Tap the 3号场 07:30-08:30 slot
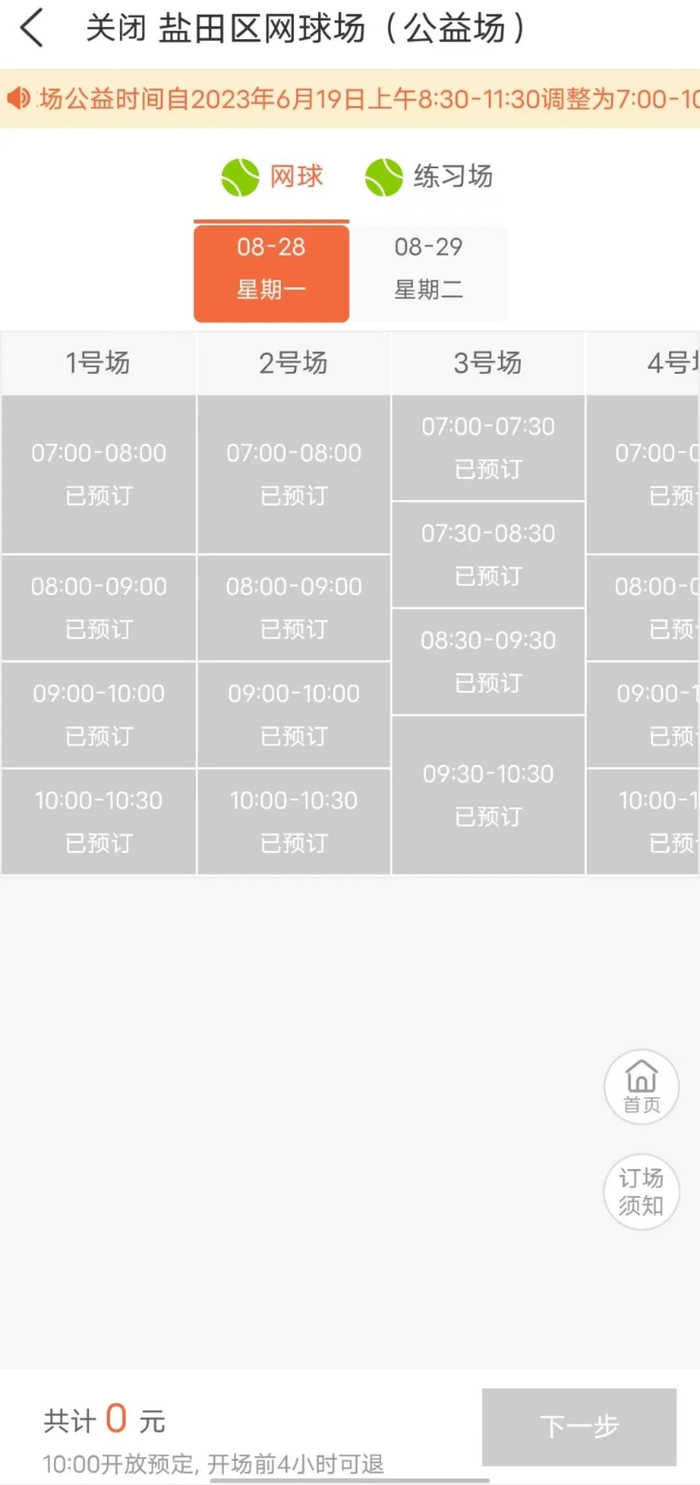The width and height of the screenshot is (700, 1485). 488,554
